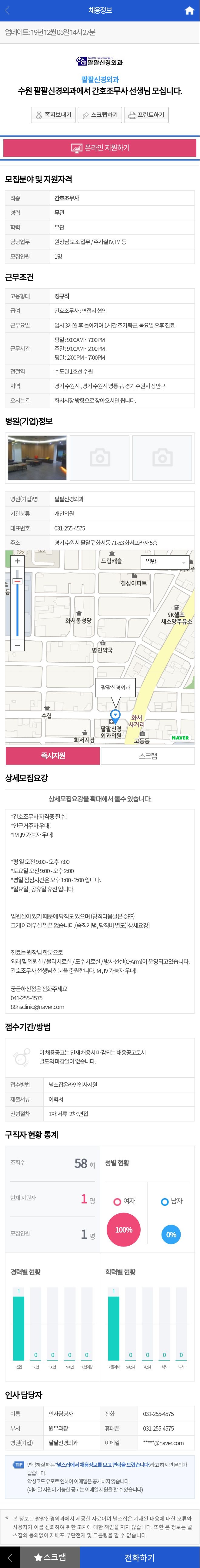Go back using the top-left arrow
This screenshot has height=1568, width=200.
[7, 10]
